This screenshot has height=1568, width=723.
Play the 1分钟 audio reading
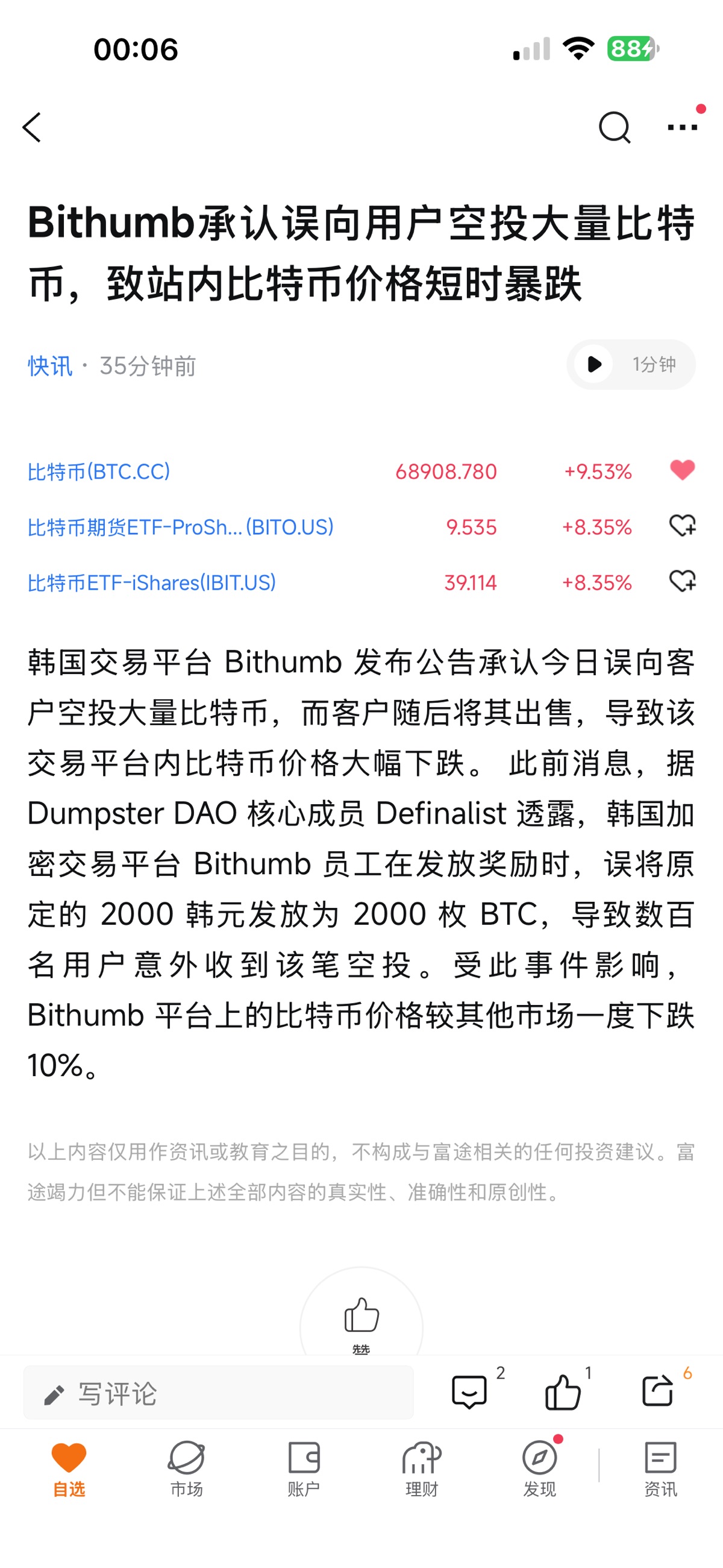[594, 364]
